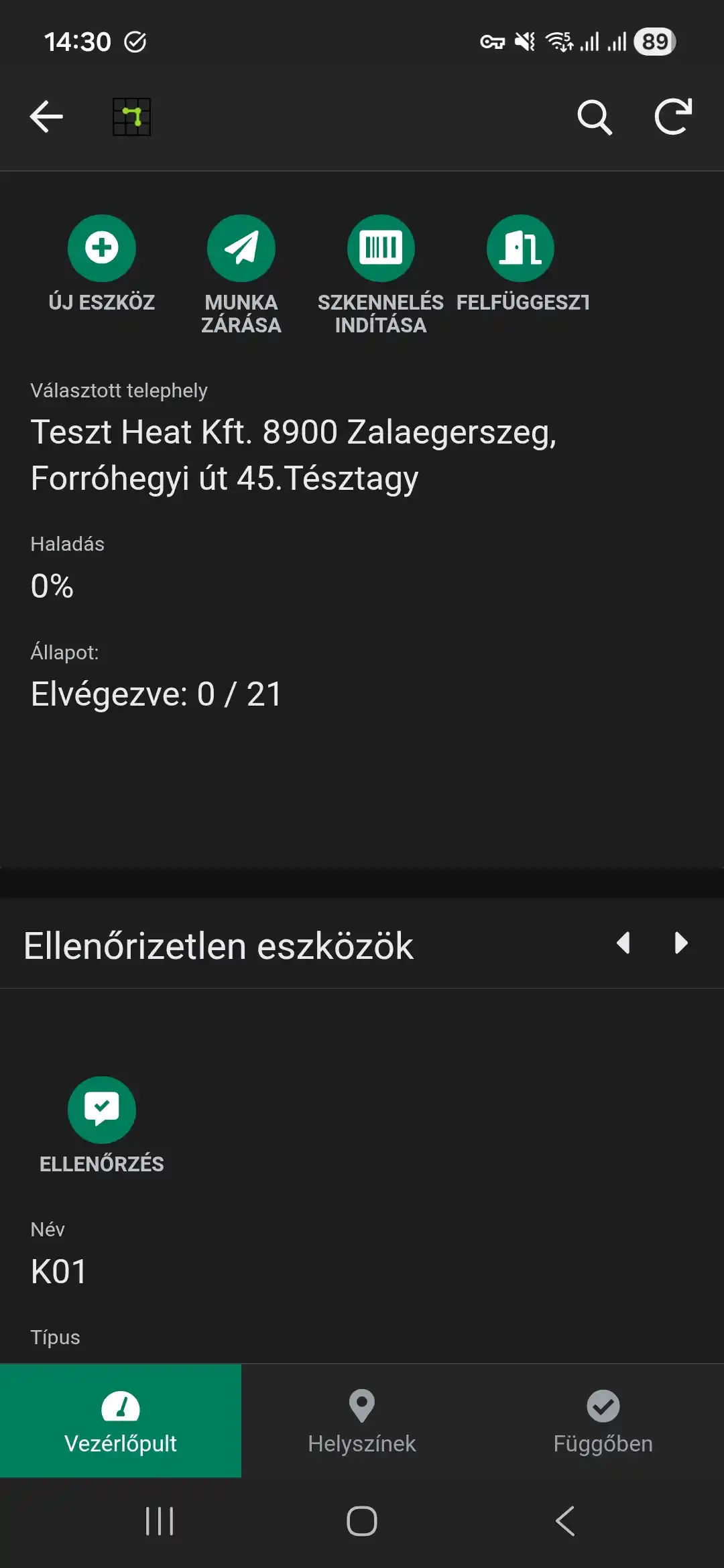The image size is (724, 1568).
Task: Select the MUNKA ZÁRÁSA paper plane icon
Action: (241, 247)
